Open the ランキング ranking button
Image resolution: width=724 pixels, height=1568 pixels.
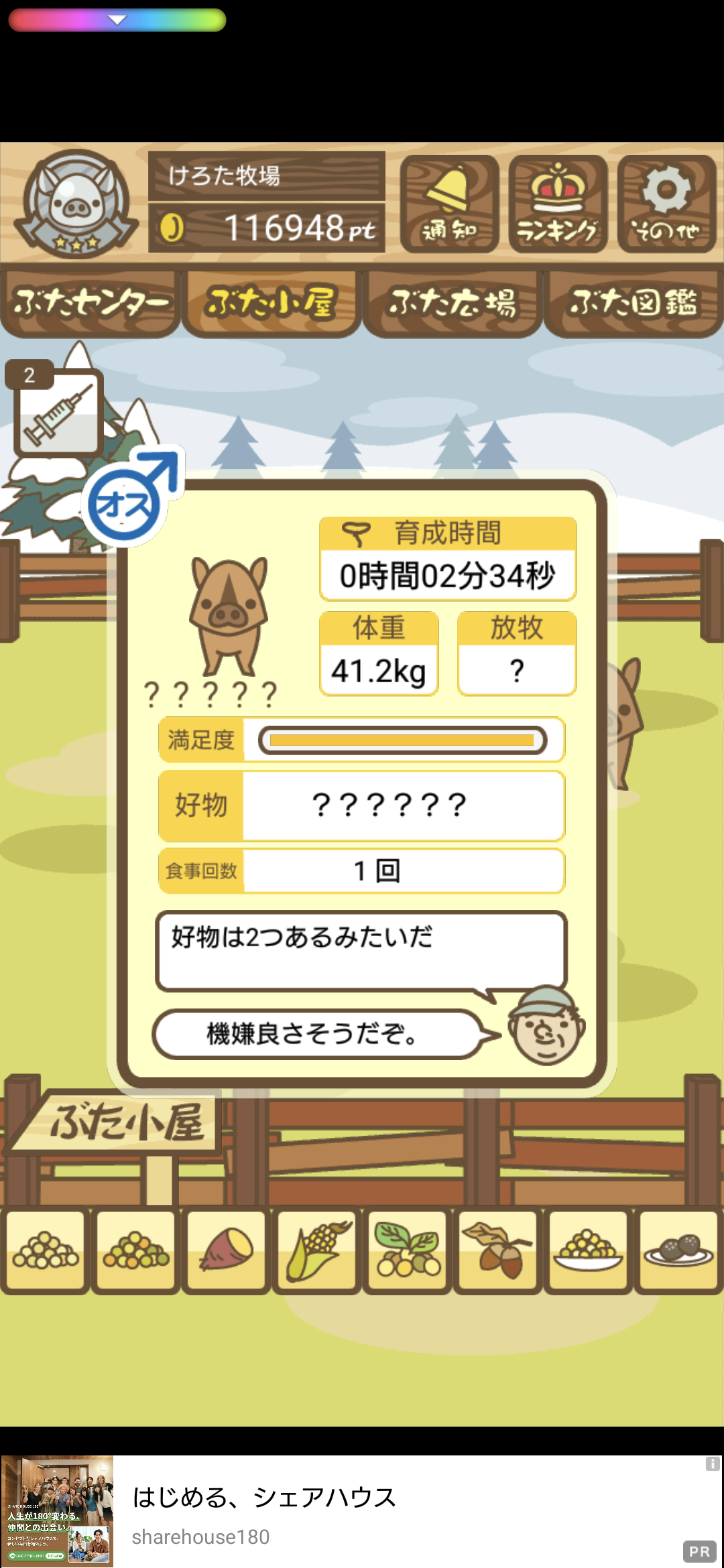558,204
